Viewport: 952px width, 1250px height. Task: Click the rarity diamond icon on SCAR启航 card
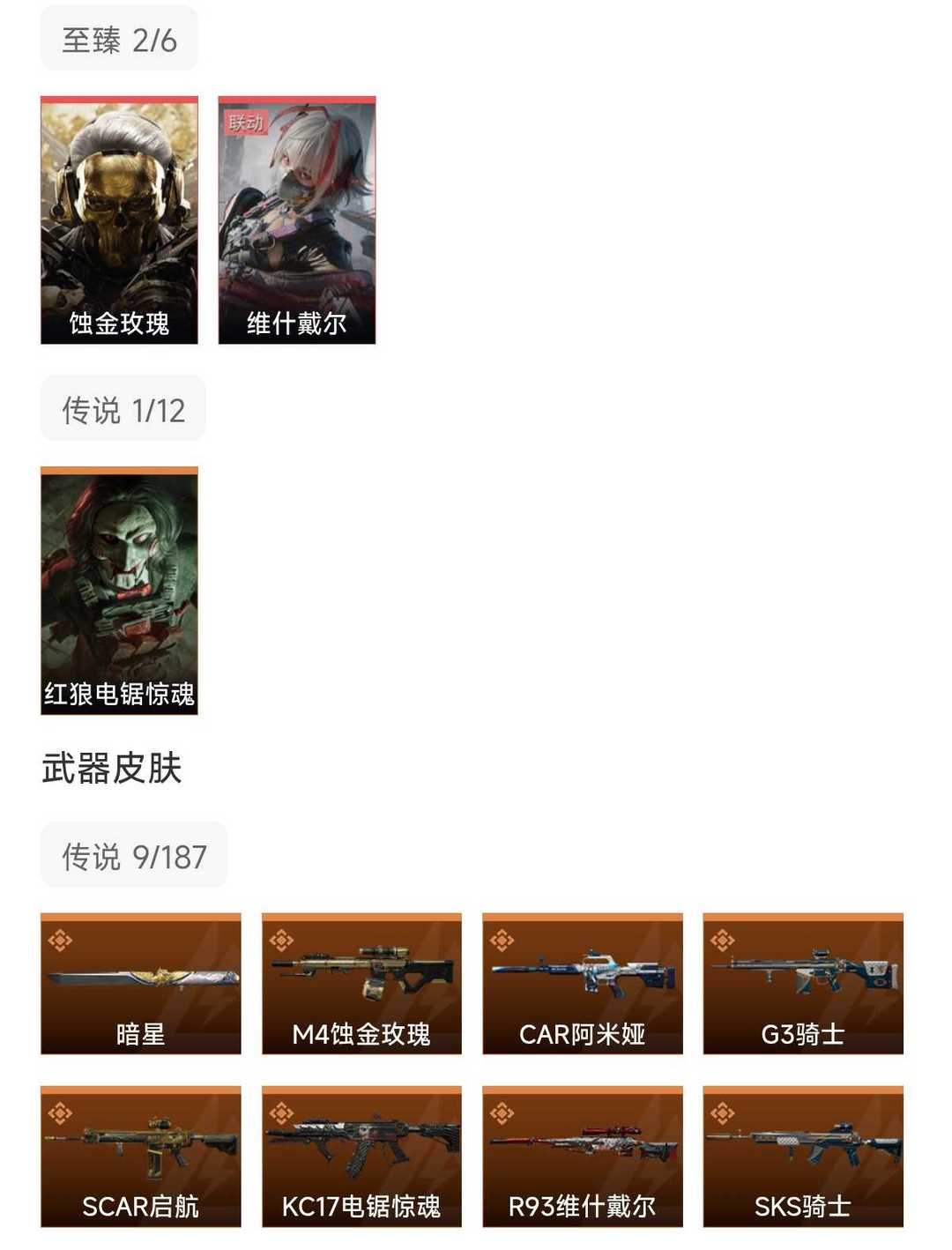click(x=59, y=1113)
